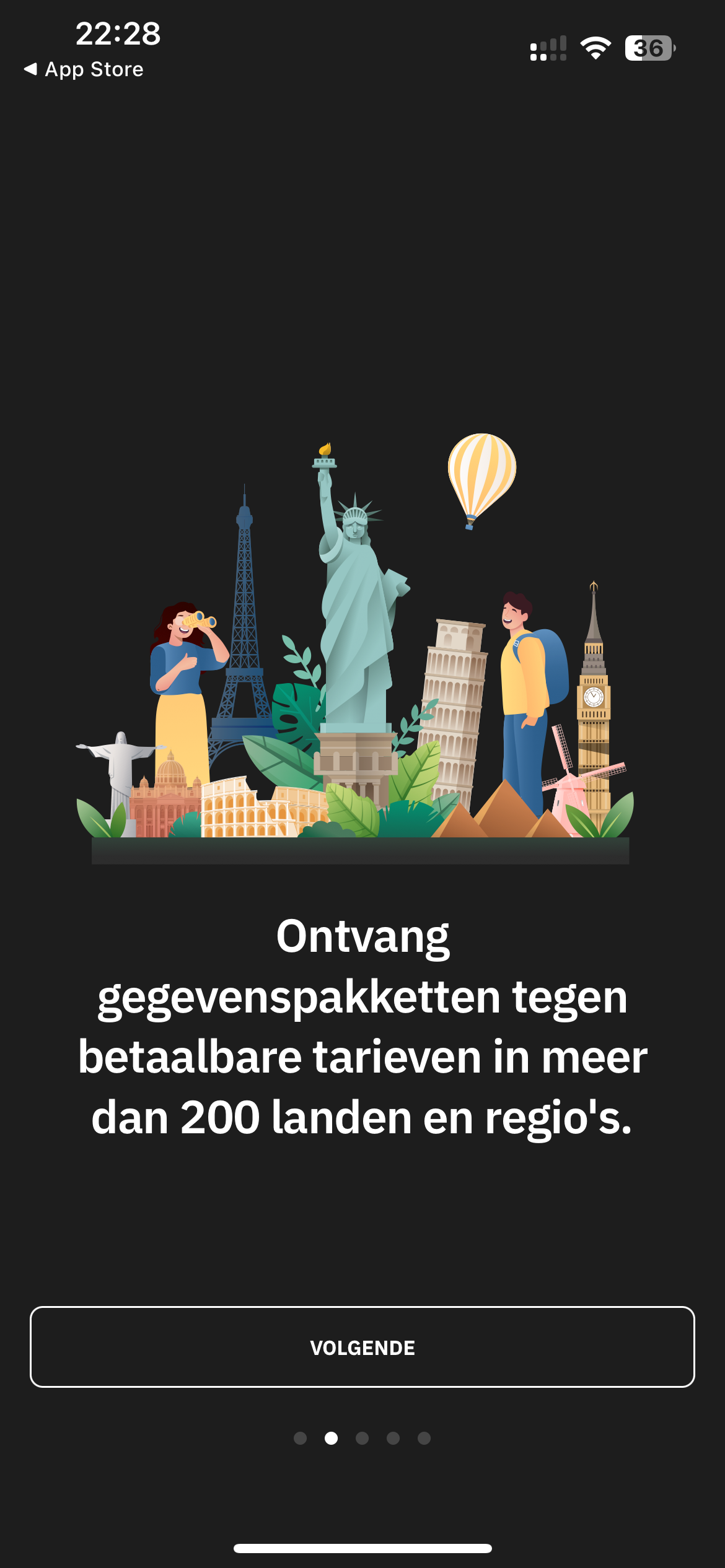The height and width of the screenshot is (1568, 725).
Task: Tap the VOLGENDE button
Action: coord(362,1347)
